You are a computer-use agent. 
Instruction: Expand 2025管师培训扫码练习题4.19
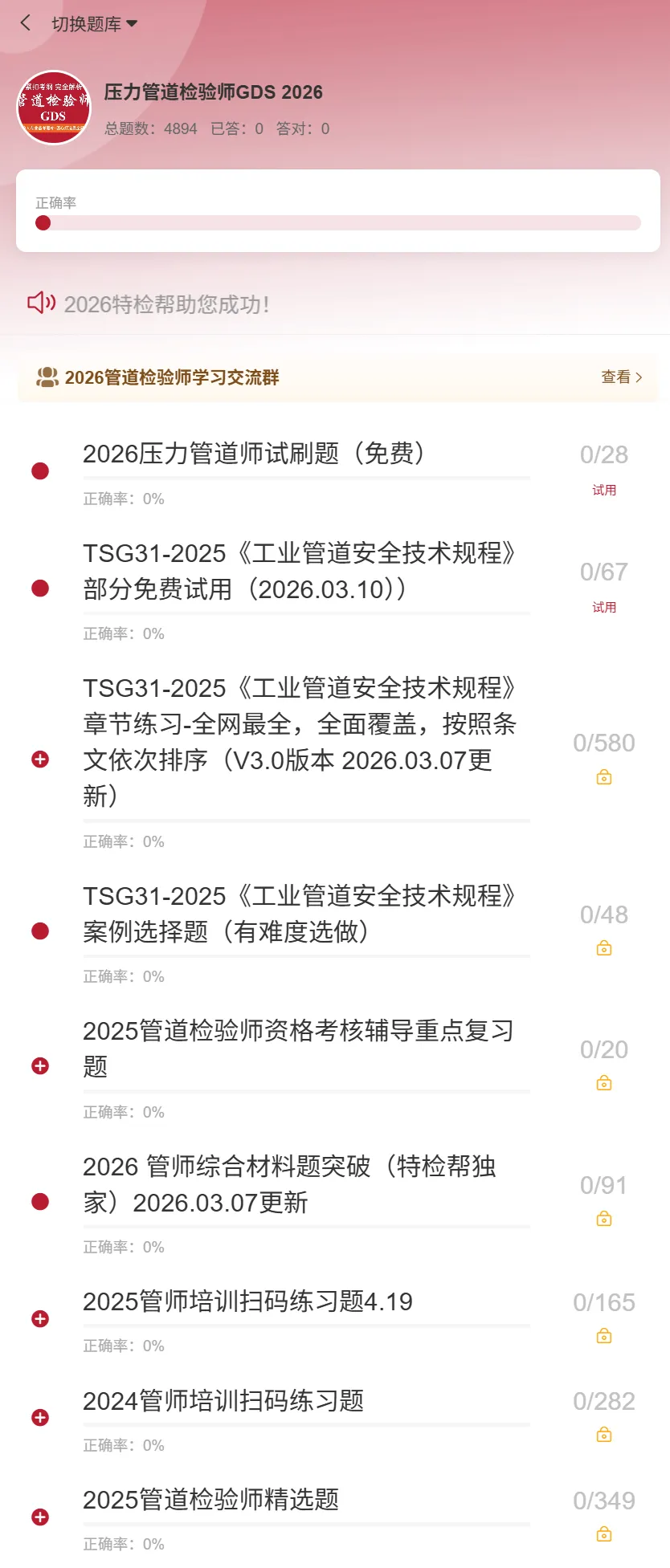[40, 1319]
